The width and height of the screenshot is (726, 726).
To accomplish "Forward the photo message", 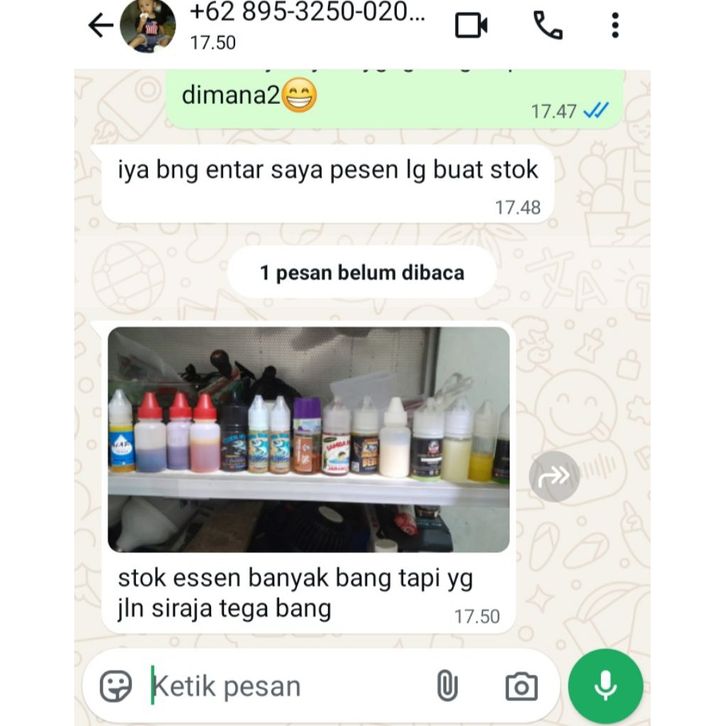I will [x=555, y=477].
